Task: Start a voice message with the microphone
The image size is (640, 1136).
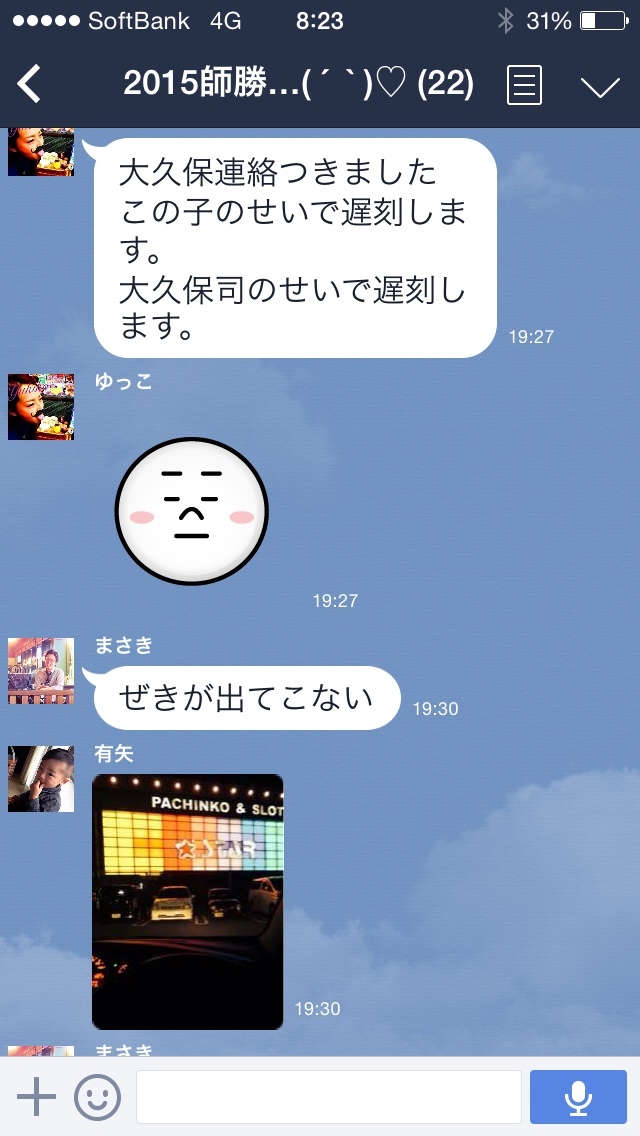Action: [578, 1097]
